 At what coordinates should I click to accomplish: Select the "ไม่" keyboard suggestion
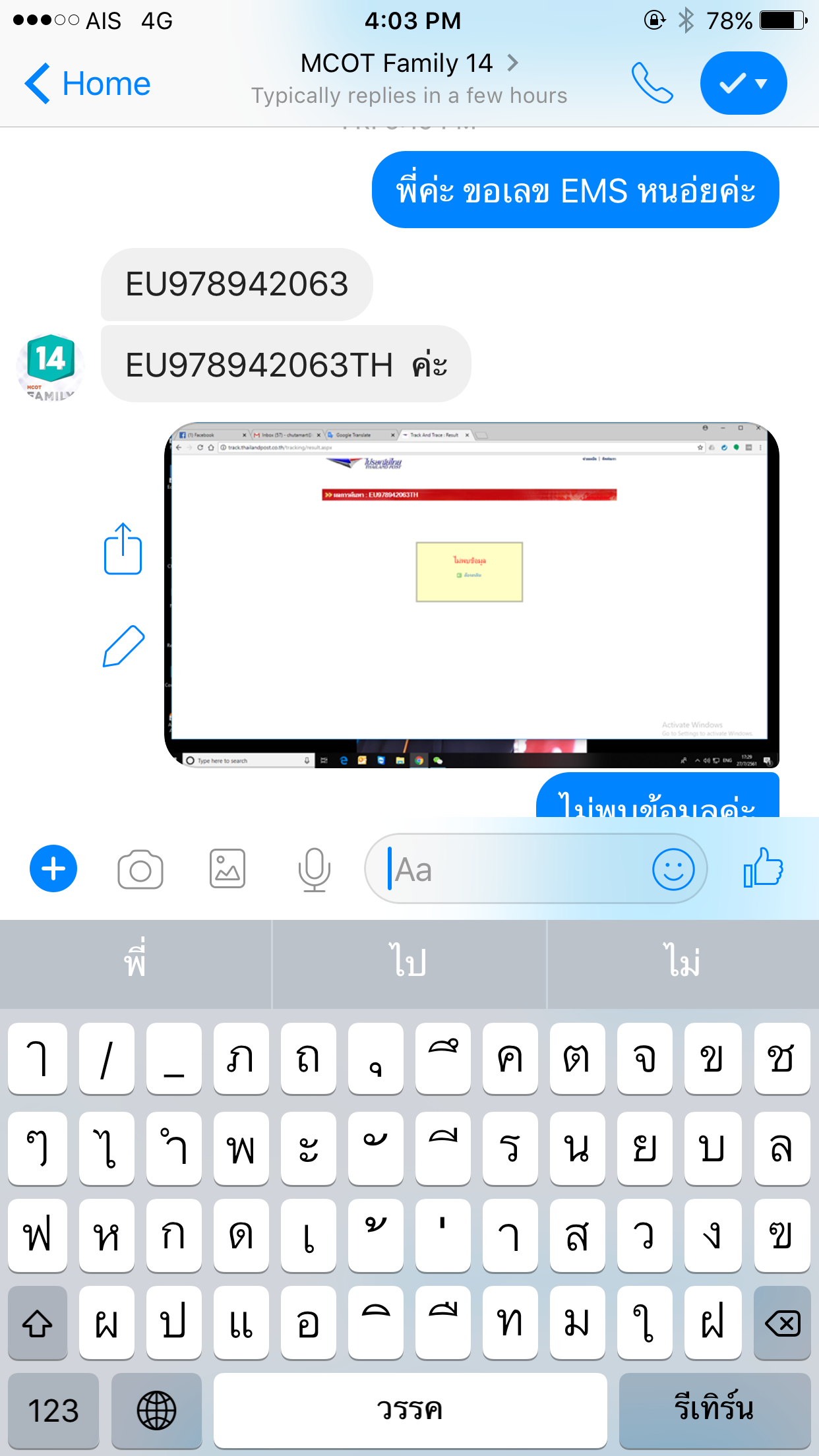683,962
